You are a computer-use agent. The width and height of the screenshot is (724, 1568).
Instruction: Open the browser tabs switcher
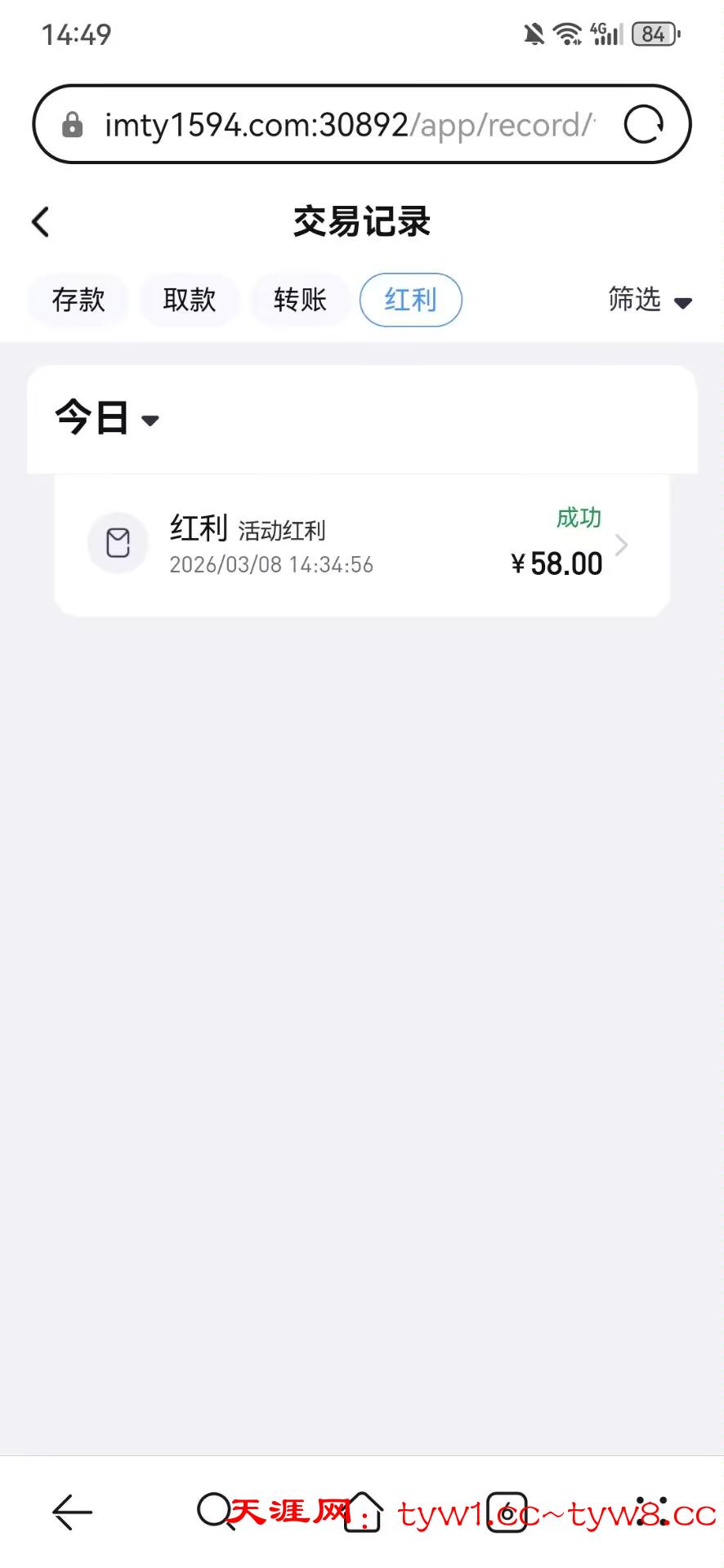click(x=507, y=1512)
